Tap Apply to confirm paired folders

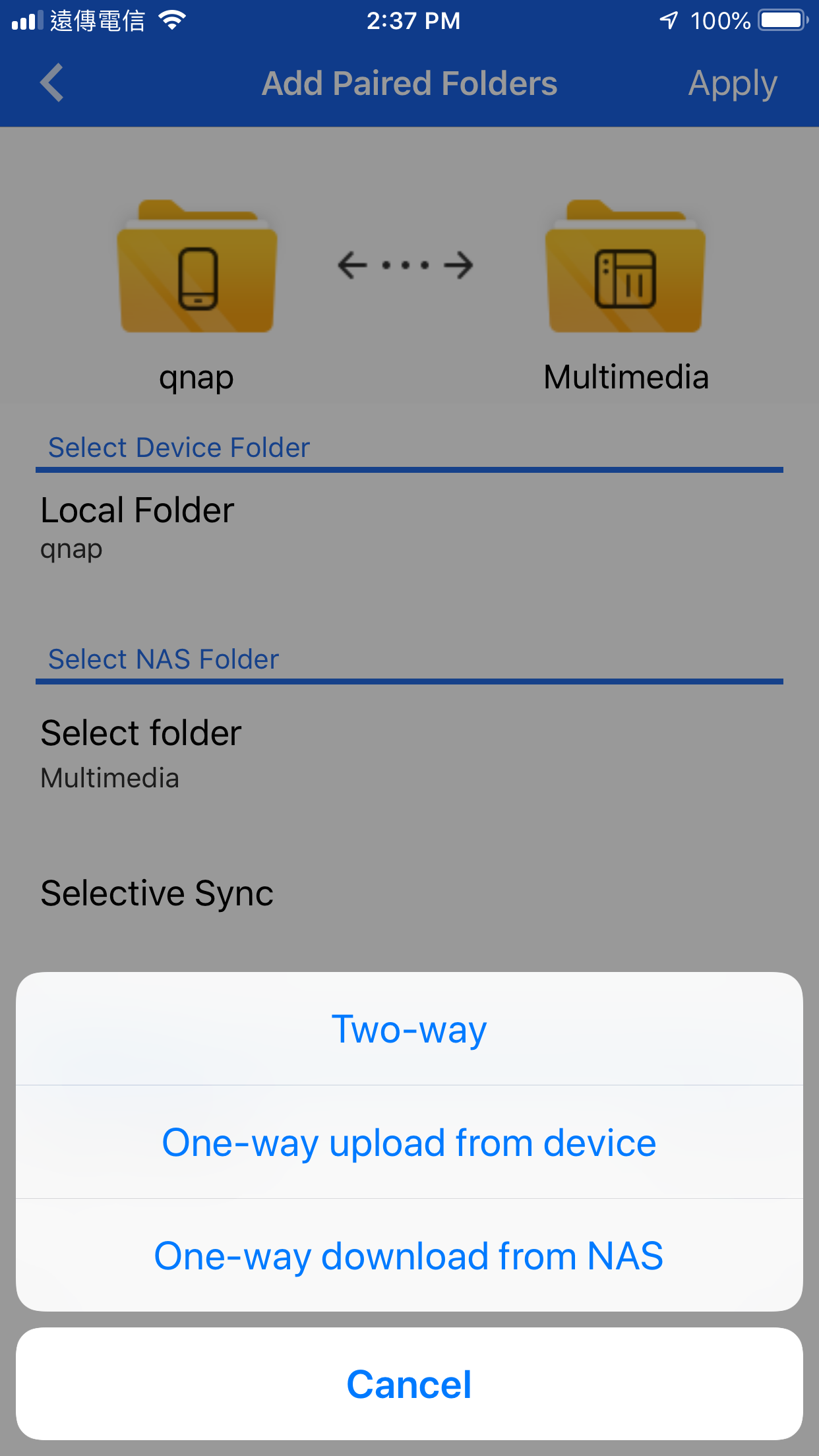pos(732,84)
